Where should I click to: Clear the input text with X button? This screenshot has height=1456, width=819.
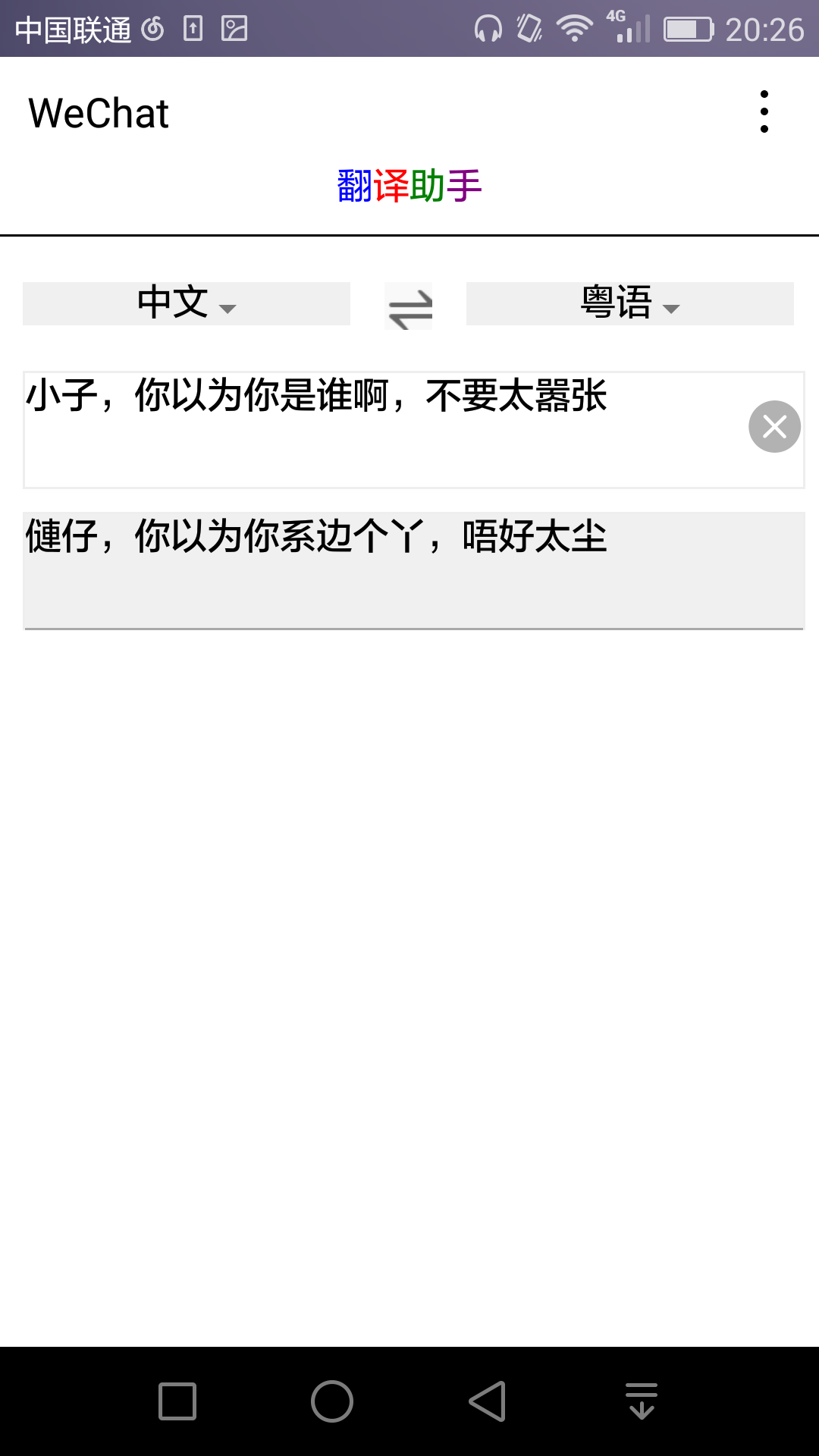[x=774, y=427]
